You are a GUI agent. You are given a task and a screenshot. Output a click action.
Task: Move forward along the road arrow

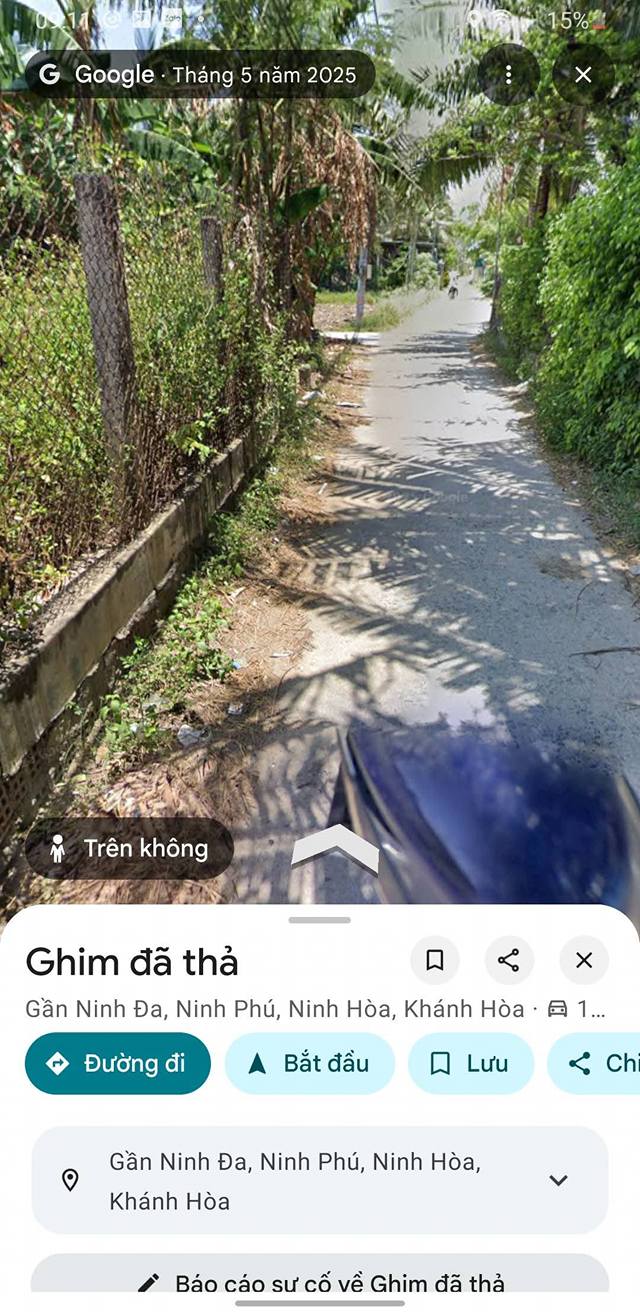tap(335, 849)
